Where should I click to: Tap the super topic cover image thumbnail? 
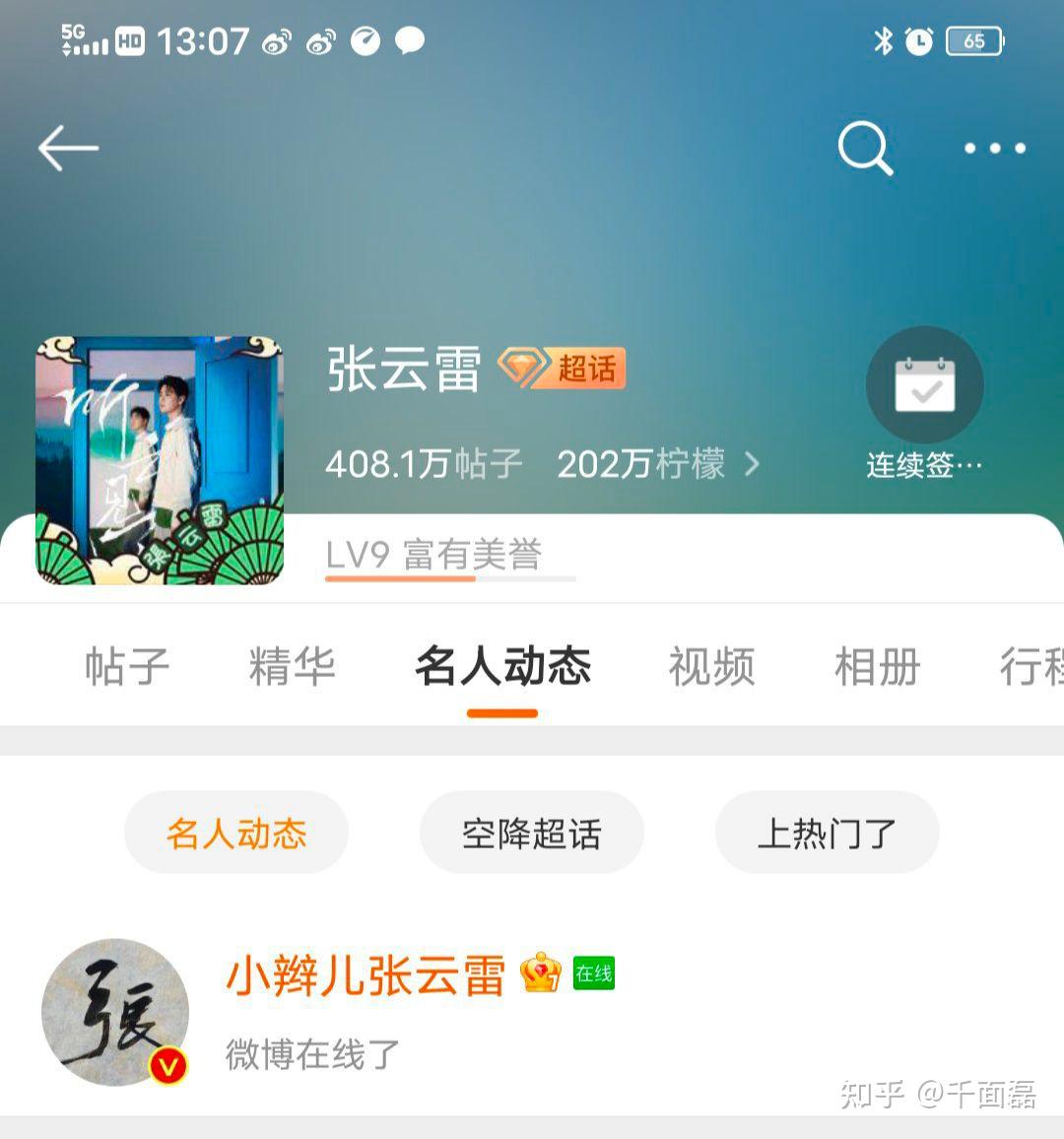coord(161,459)
